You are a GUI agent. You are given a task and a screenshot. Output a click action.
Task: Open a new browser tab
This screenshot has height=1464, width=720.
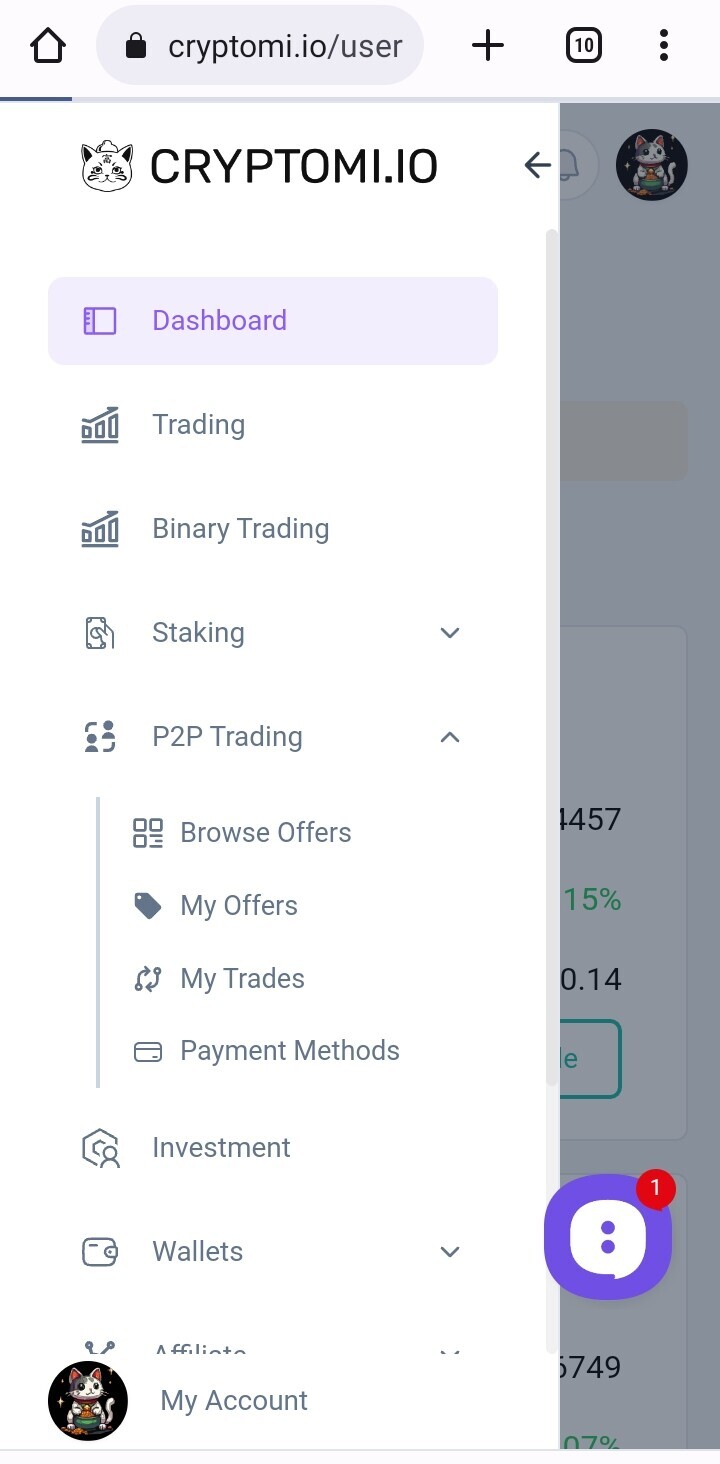pyautogui.click(x=488, y=45)
